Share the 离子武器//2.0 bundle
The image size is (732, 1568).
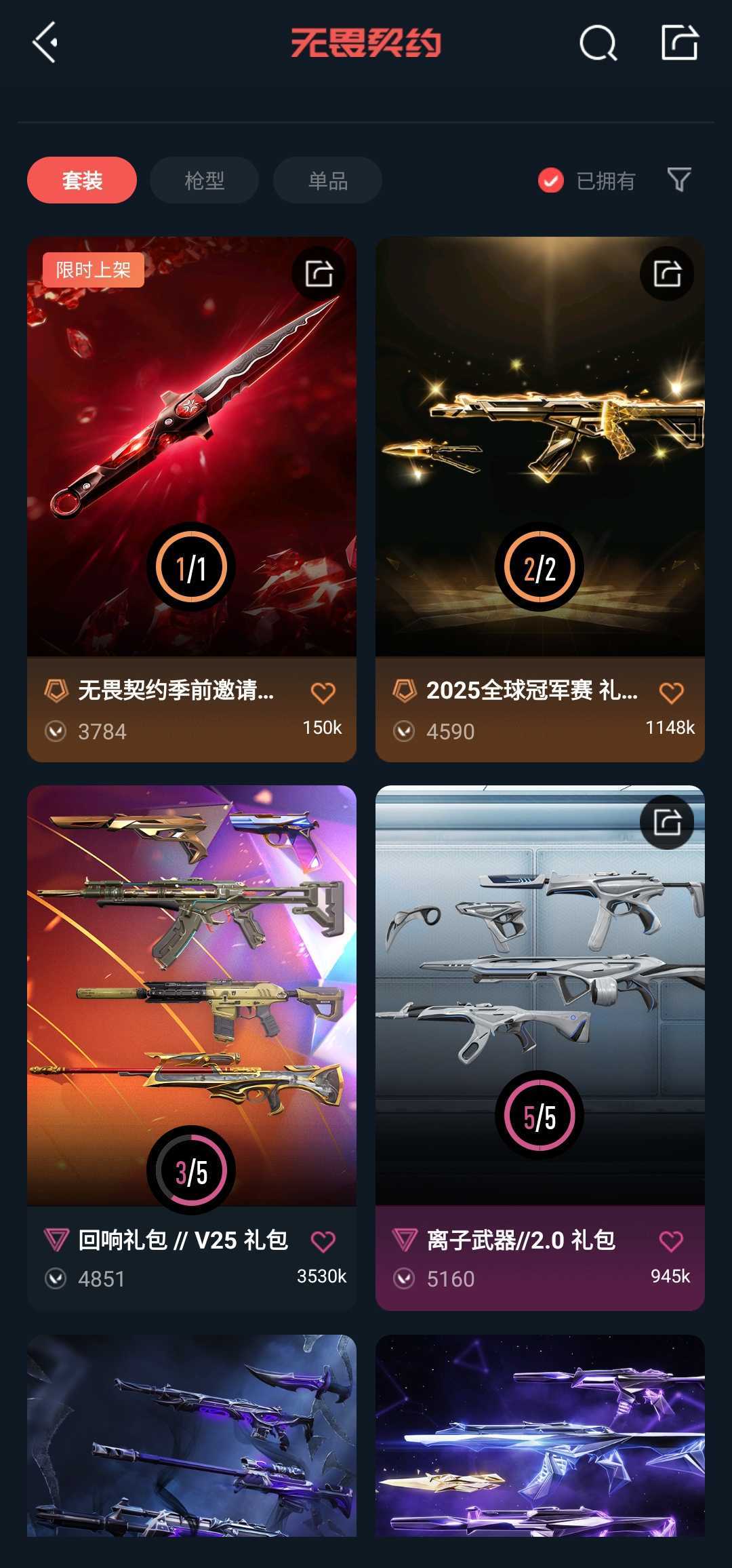tap(667, 823)
